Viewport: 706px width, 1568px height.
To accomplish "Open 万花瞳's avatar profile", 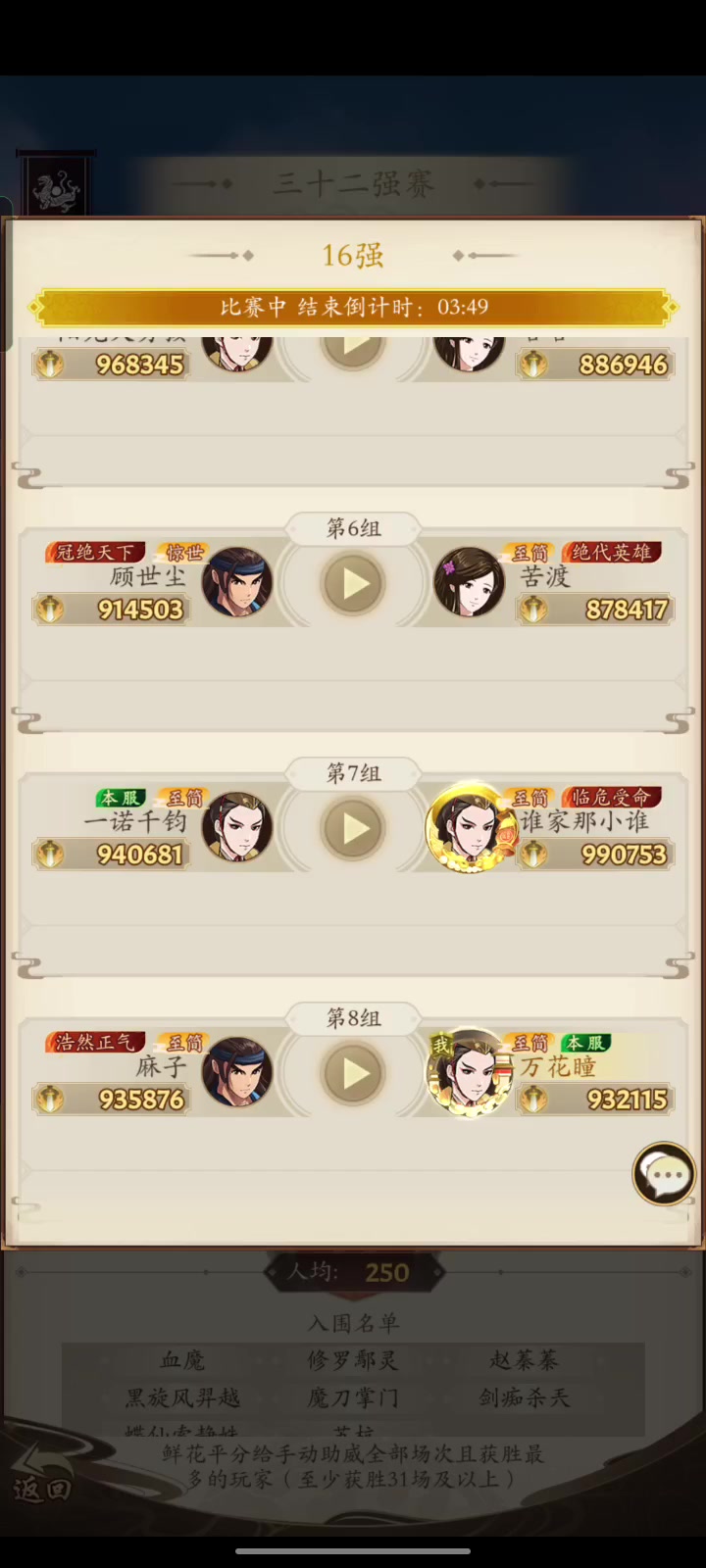I will [x=469, y=1072].
